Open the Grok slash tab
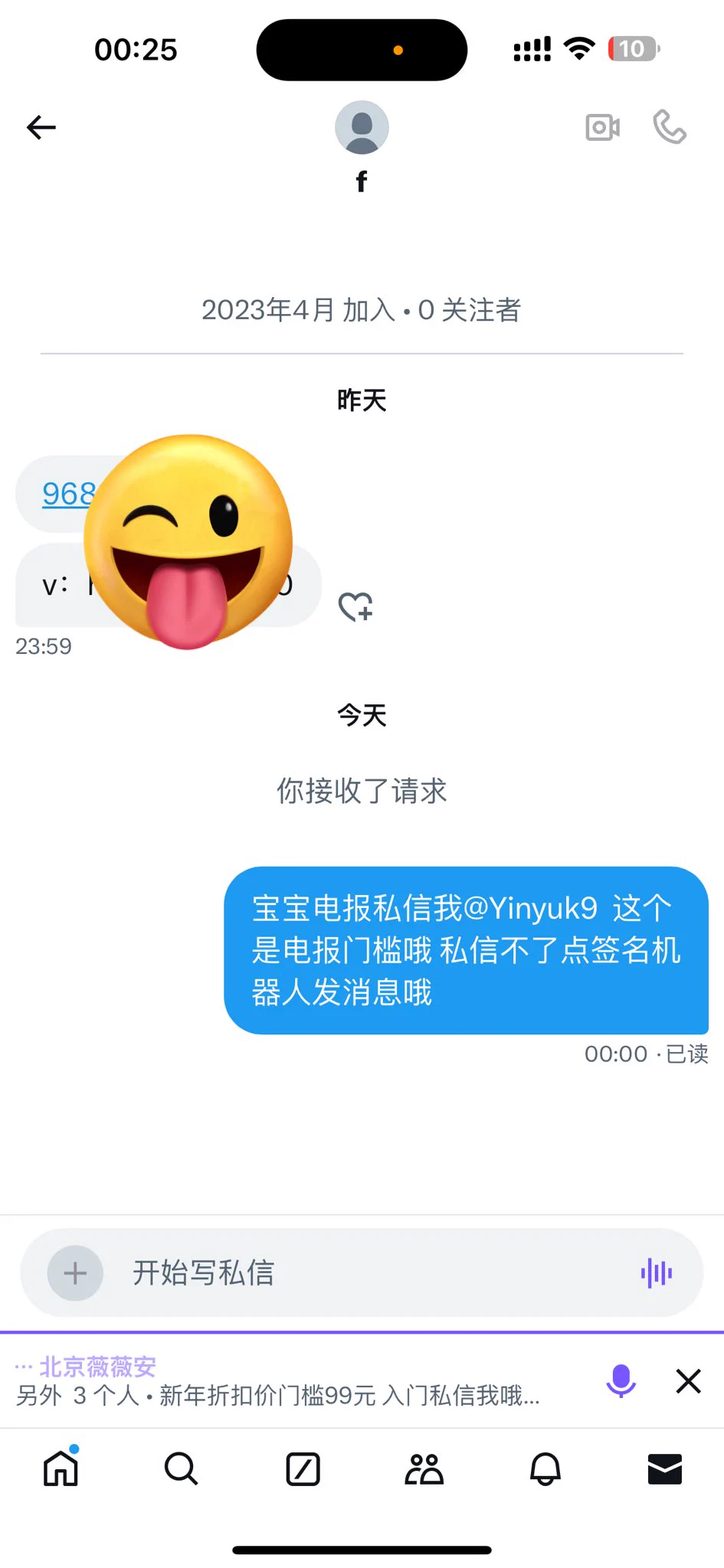This screenshot has height=1568, width=724. 303,1468
